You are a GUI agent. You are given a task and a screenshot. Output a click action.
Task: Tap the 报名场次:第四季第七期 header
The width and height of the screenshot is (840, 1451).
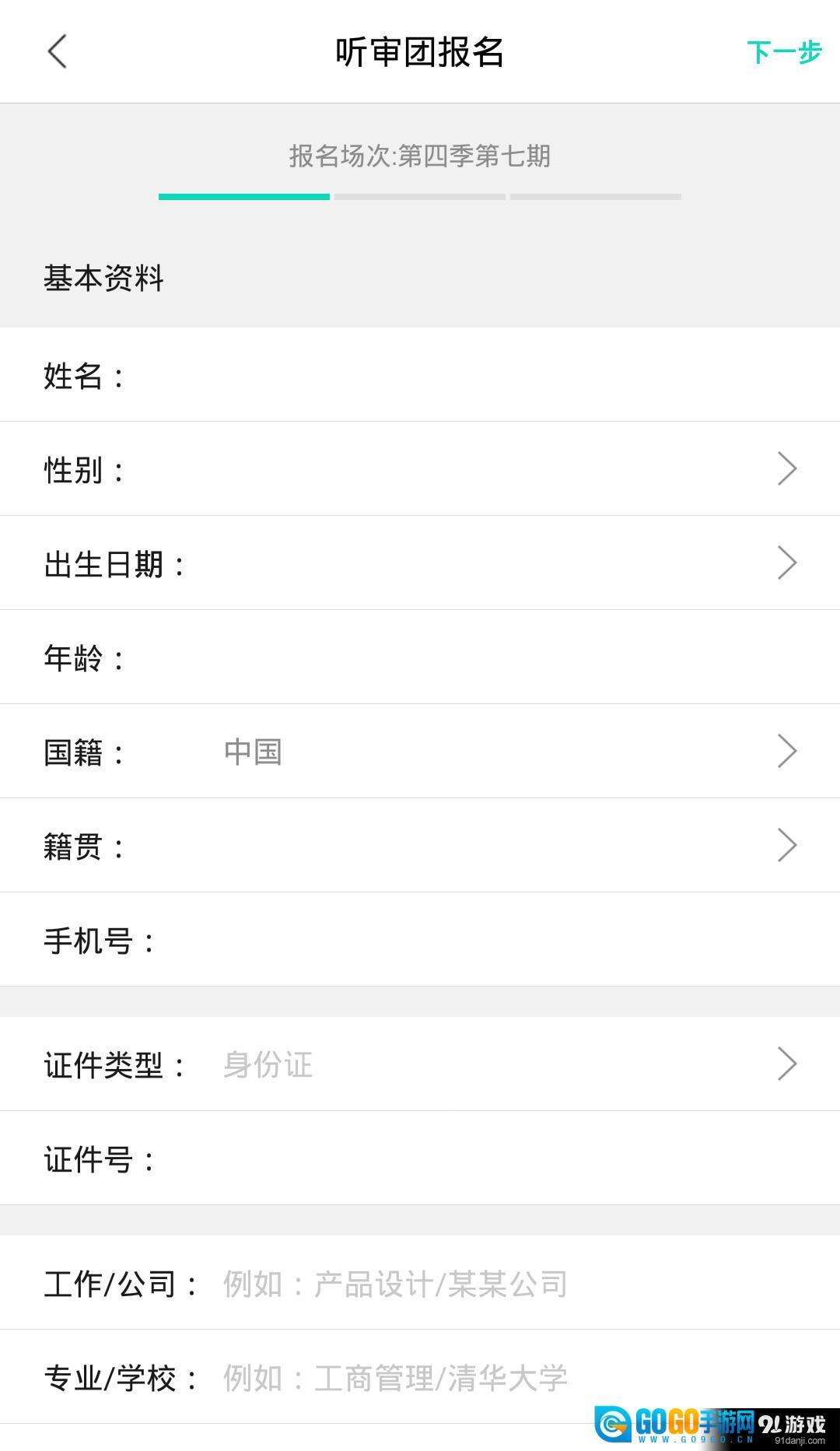419,157
